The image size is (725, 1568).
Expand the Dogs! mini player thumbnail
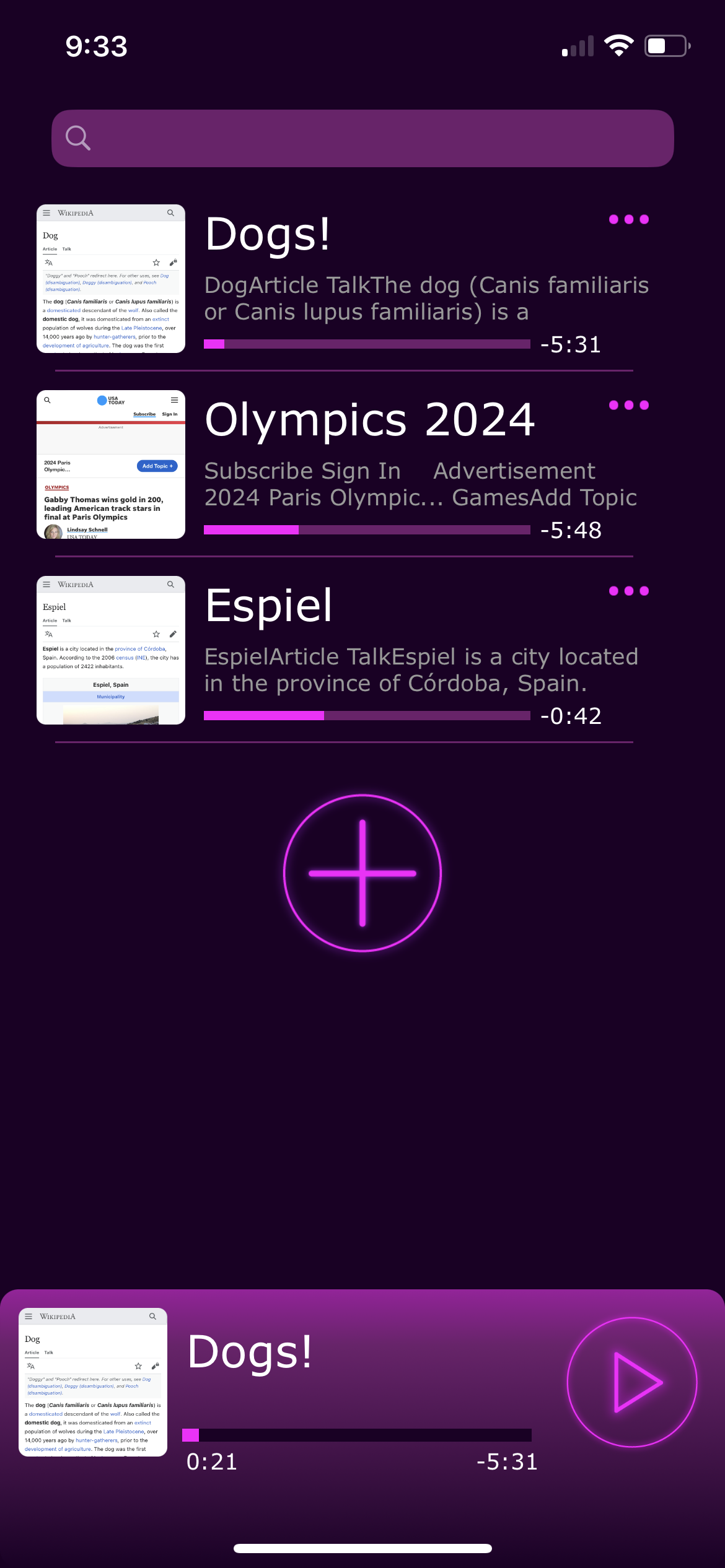tap(93, 1382)
